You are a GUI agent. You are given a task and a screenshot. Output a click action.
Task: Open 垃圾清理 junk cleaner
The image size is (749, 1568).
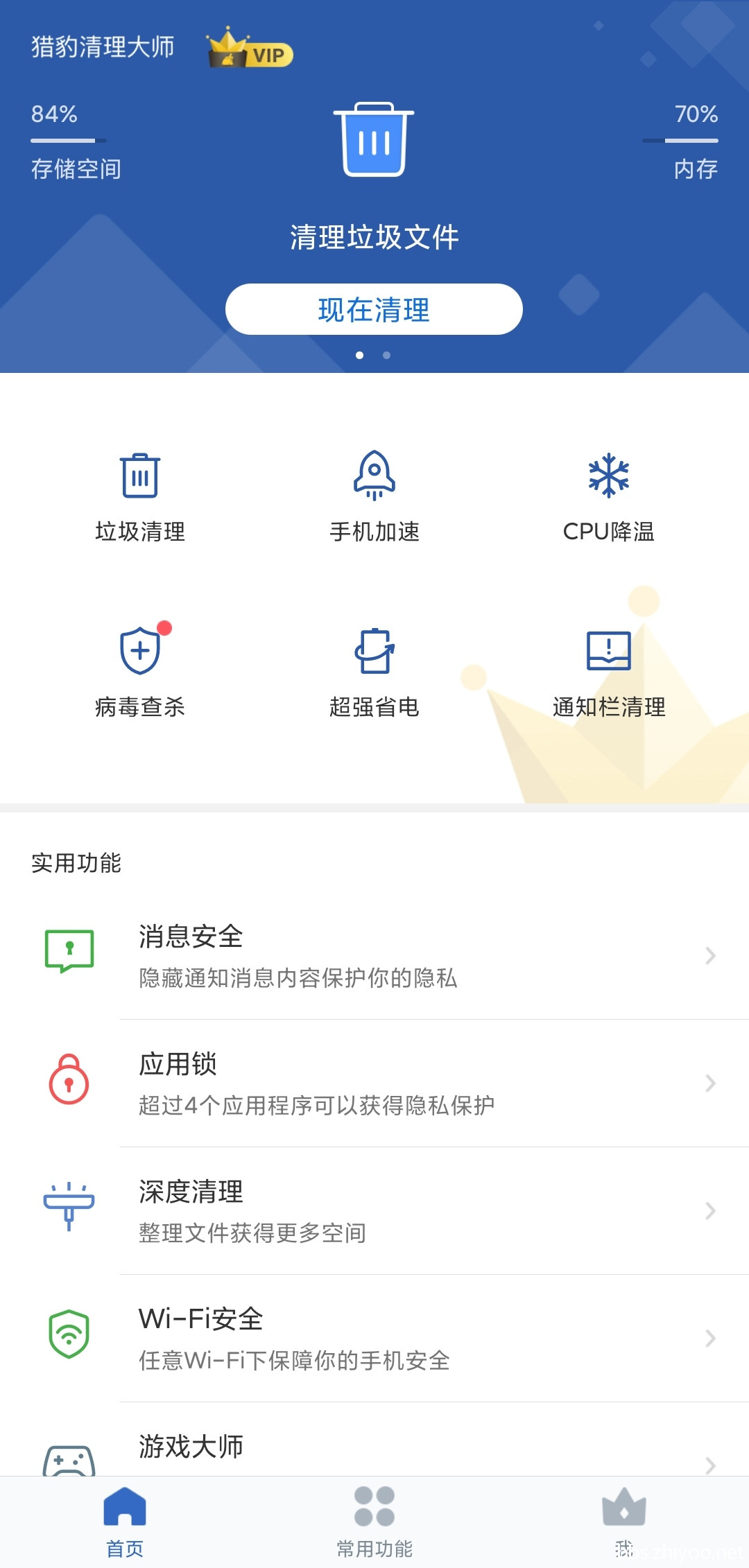[140, 496]
